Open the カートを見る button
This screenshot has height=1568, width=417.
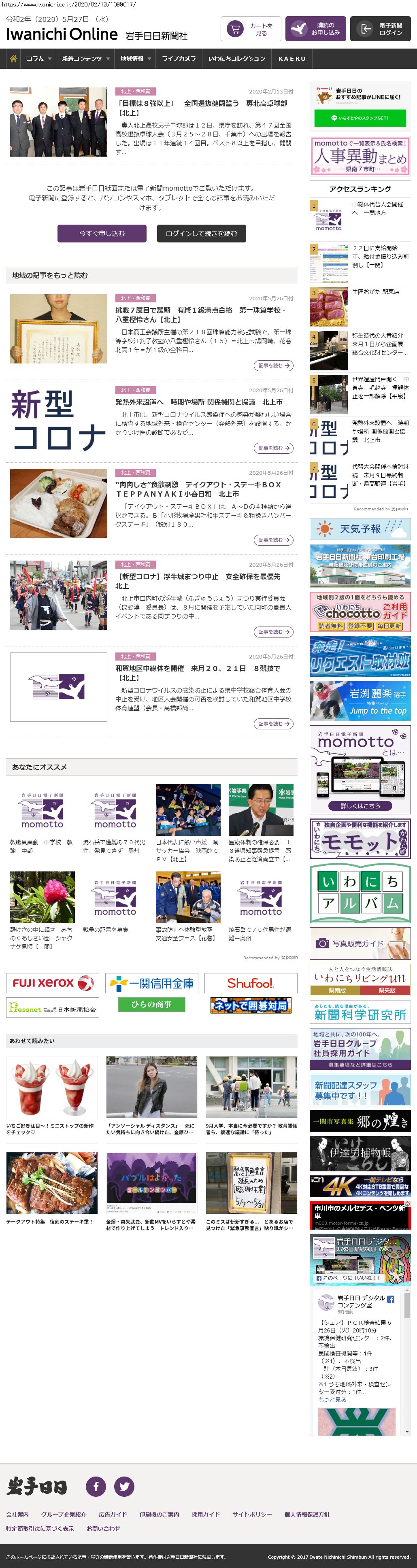coord(250,29)
